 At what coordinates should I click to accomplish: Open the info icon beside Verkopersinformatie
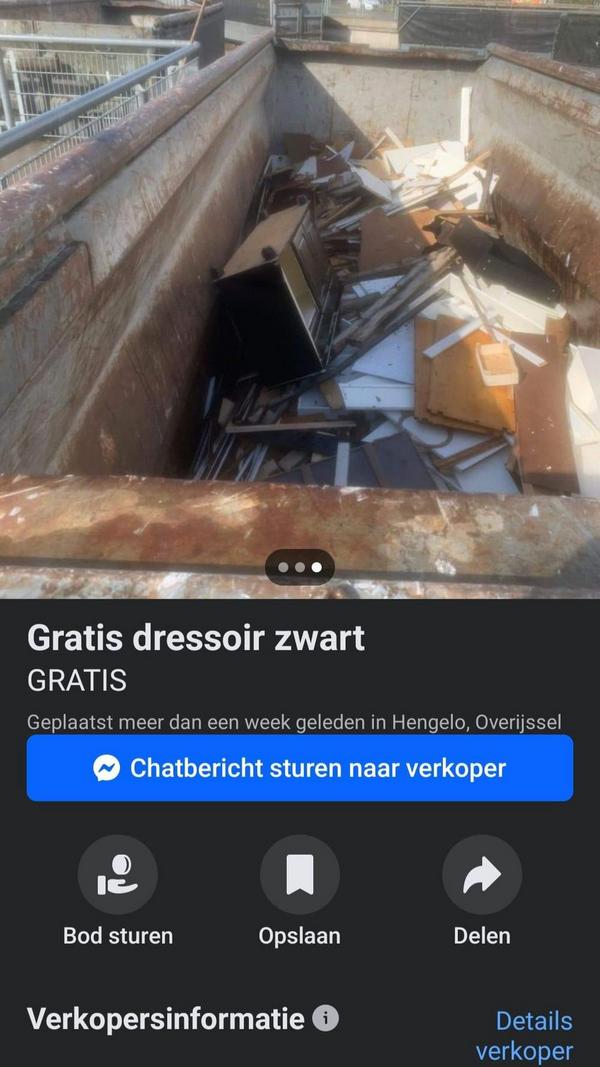coord(325,1019)
